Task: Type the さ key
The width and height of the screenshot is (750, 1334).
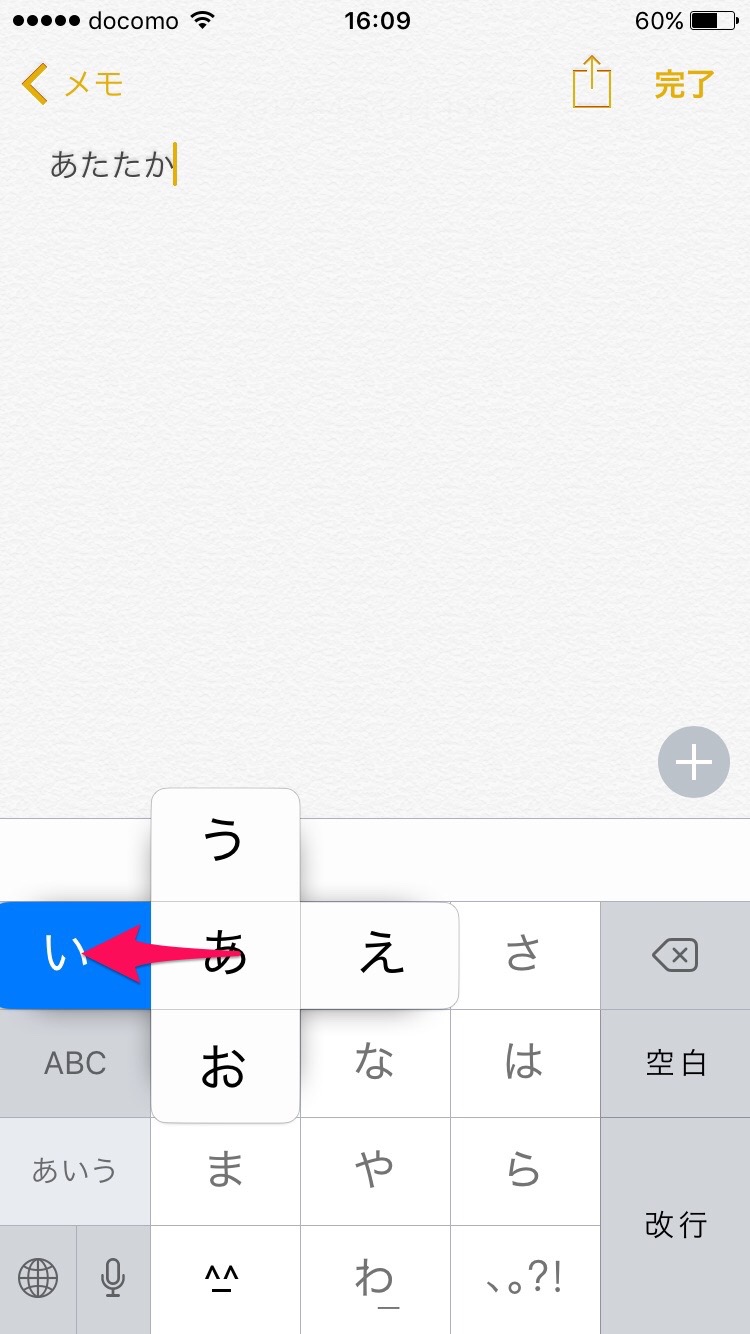Action: click(525, 956)
